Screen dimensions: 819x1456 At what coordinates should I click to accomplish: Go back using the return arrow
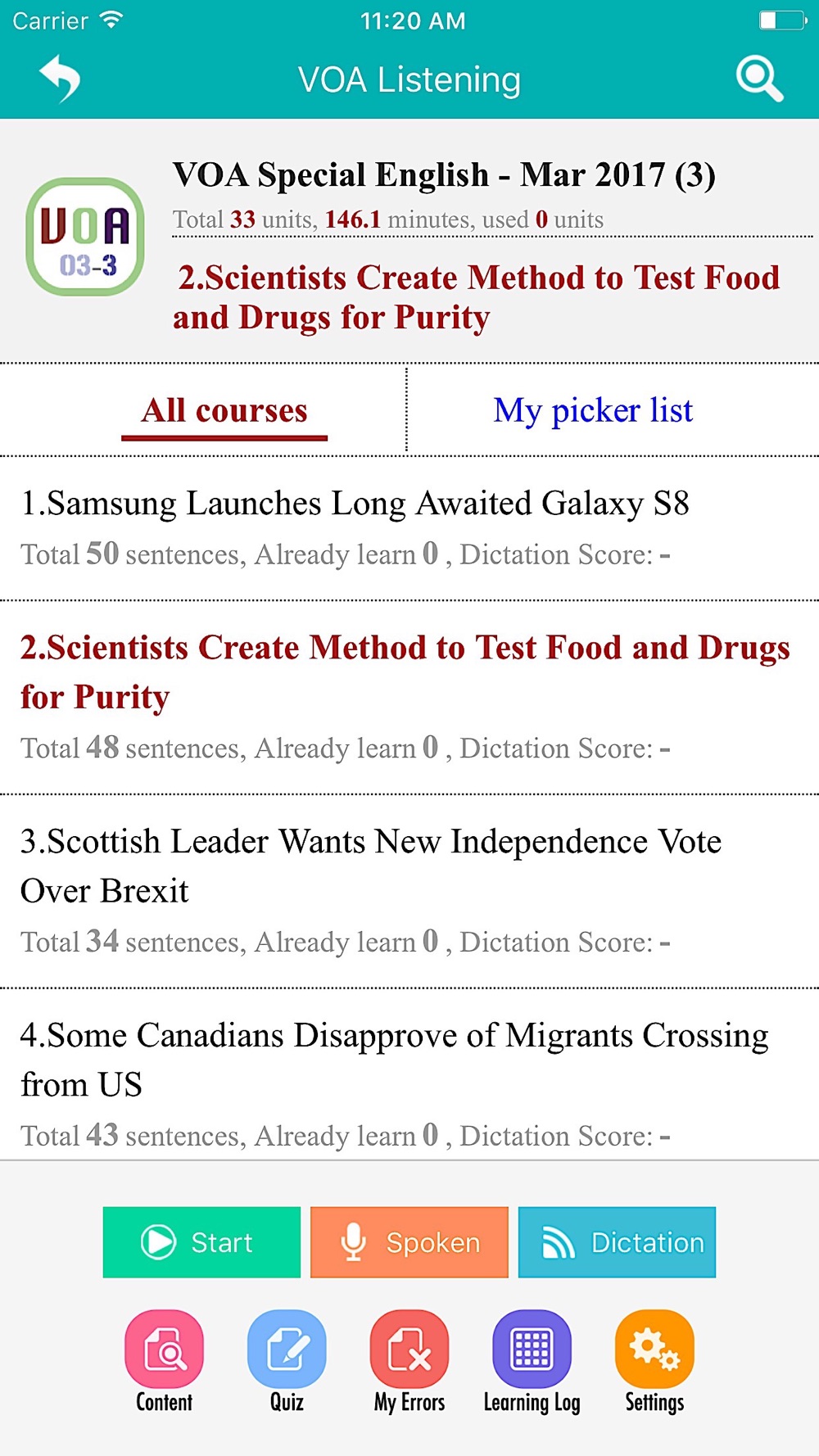[x=60, y=79]
